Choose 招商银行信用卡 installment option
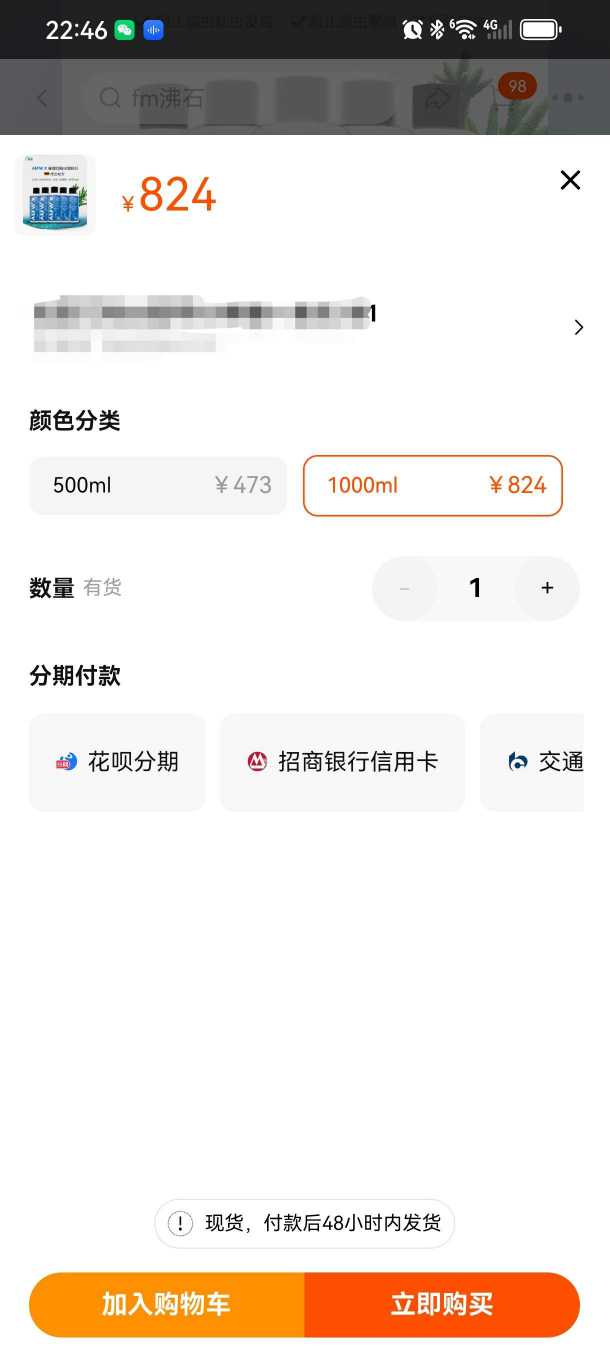This screenshot has height=1350, width=610. [342, 762]
